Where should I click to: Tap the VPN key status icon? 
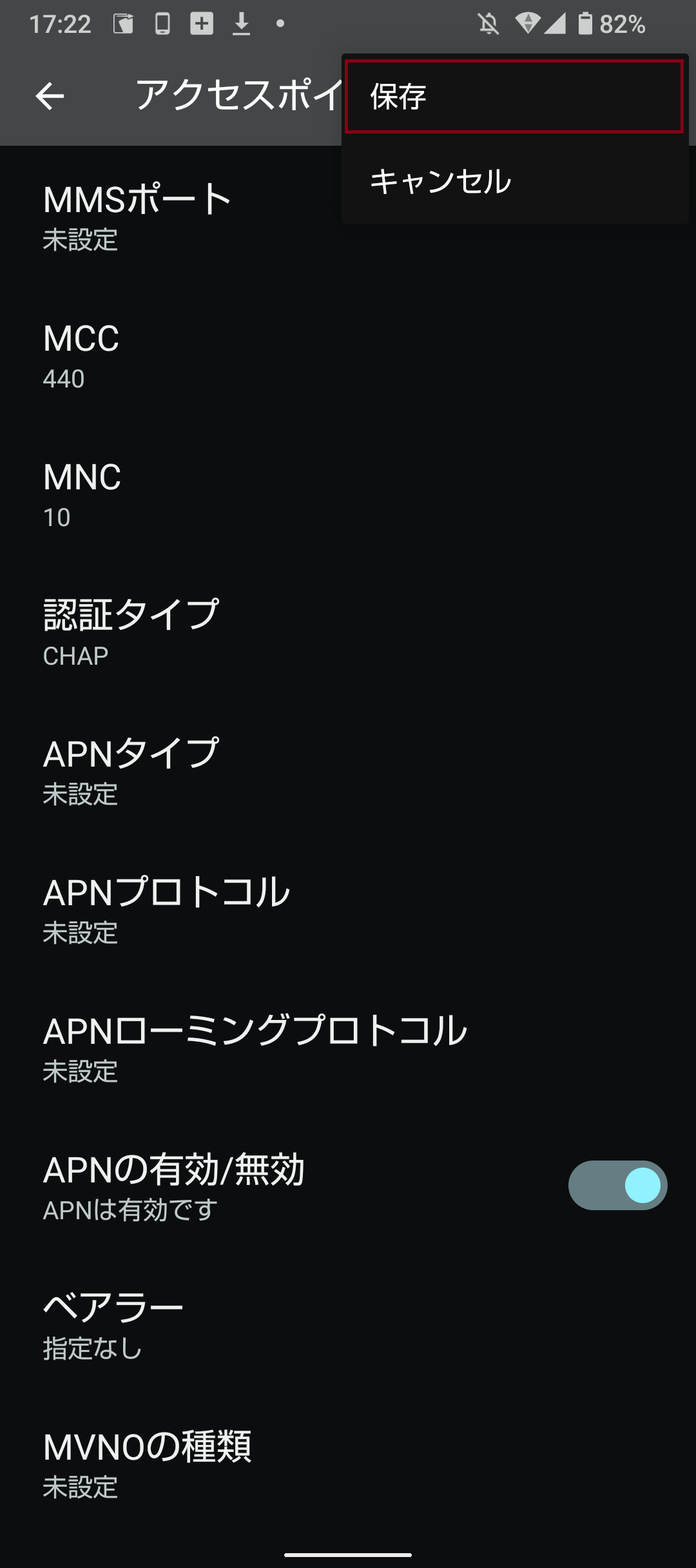click(528, 23)
